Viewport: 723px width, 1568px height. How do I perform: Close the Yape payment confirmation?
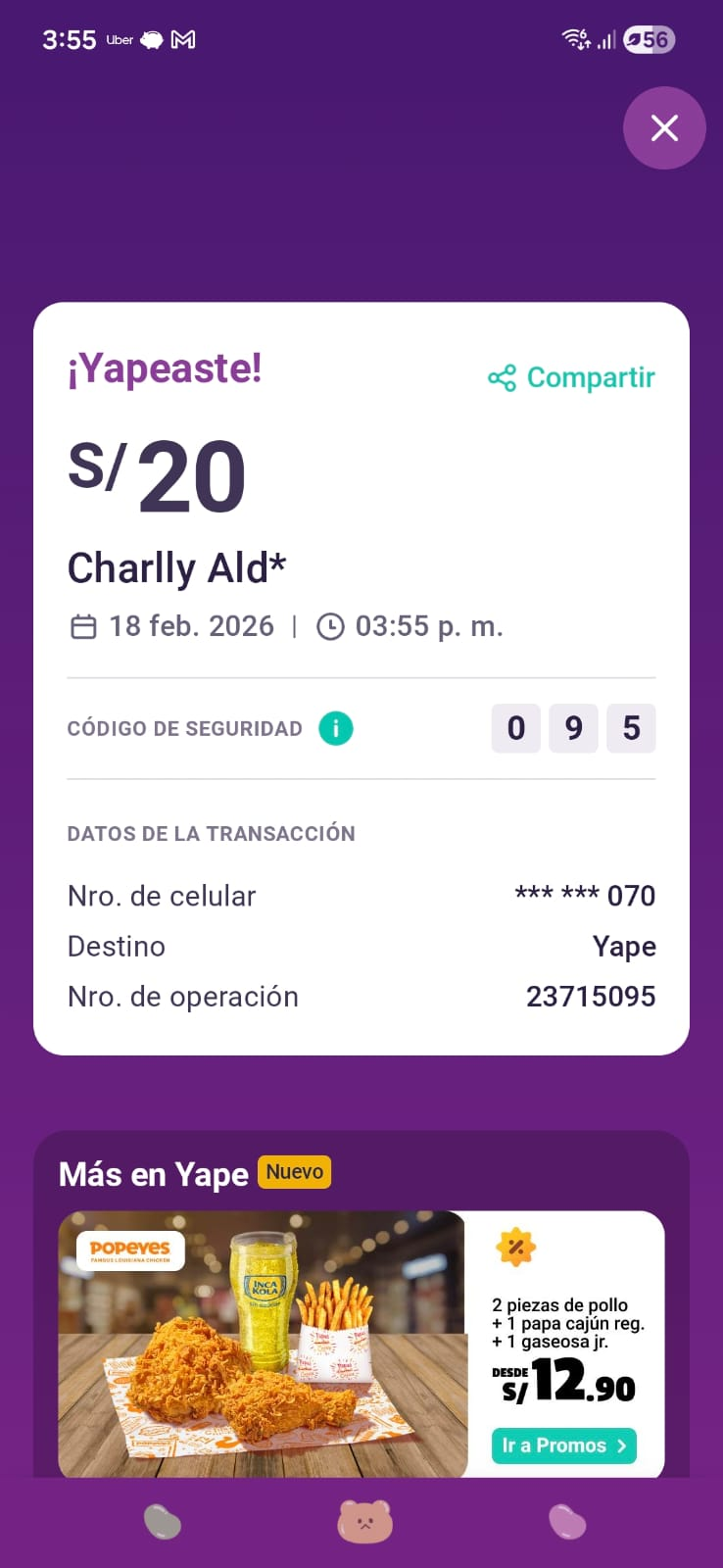(664, 128)
